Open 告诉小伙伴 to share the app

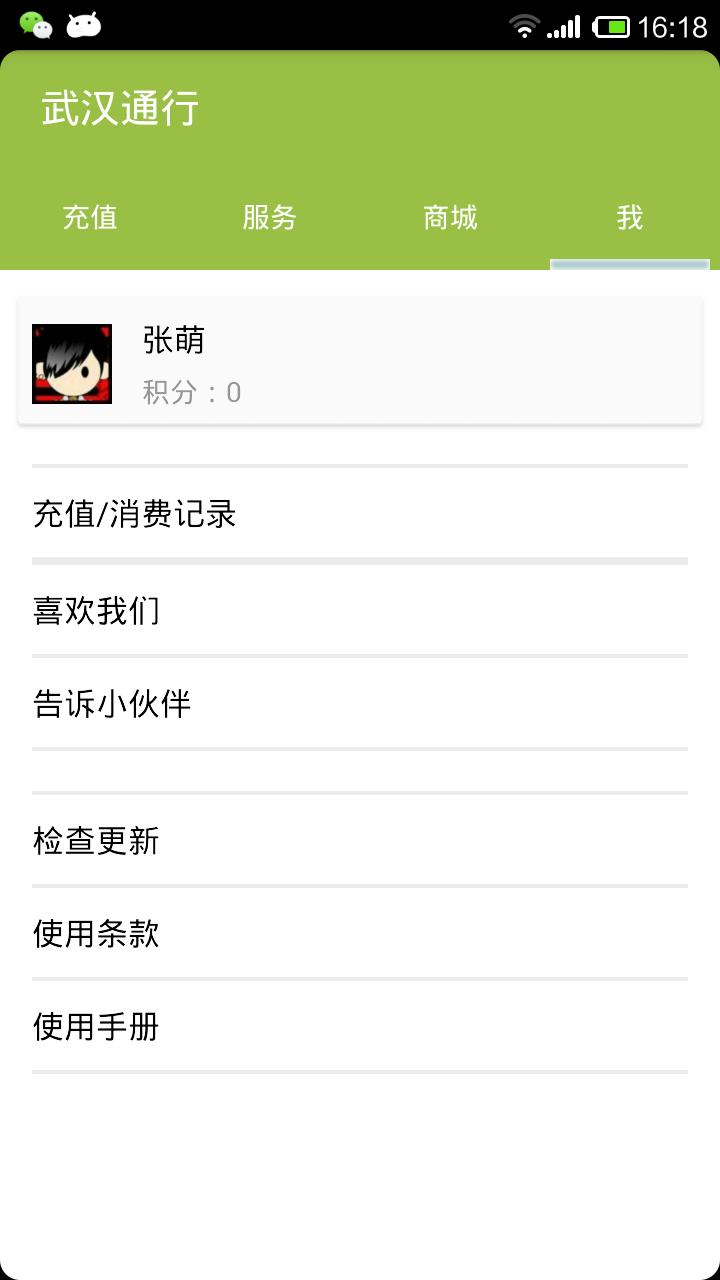coord(360,704)
